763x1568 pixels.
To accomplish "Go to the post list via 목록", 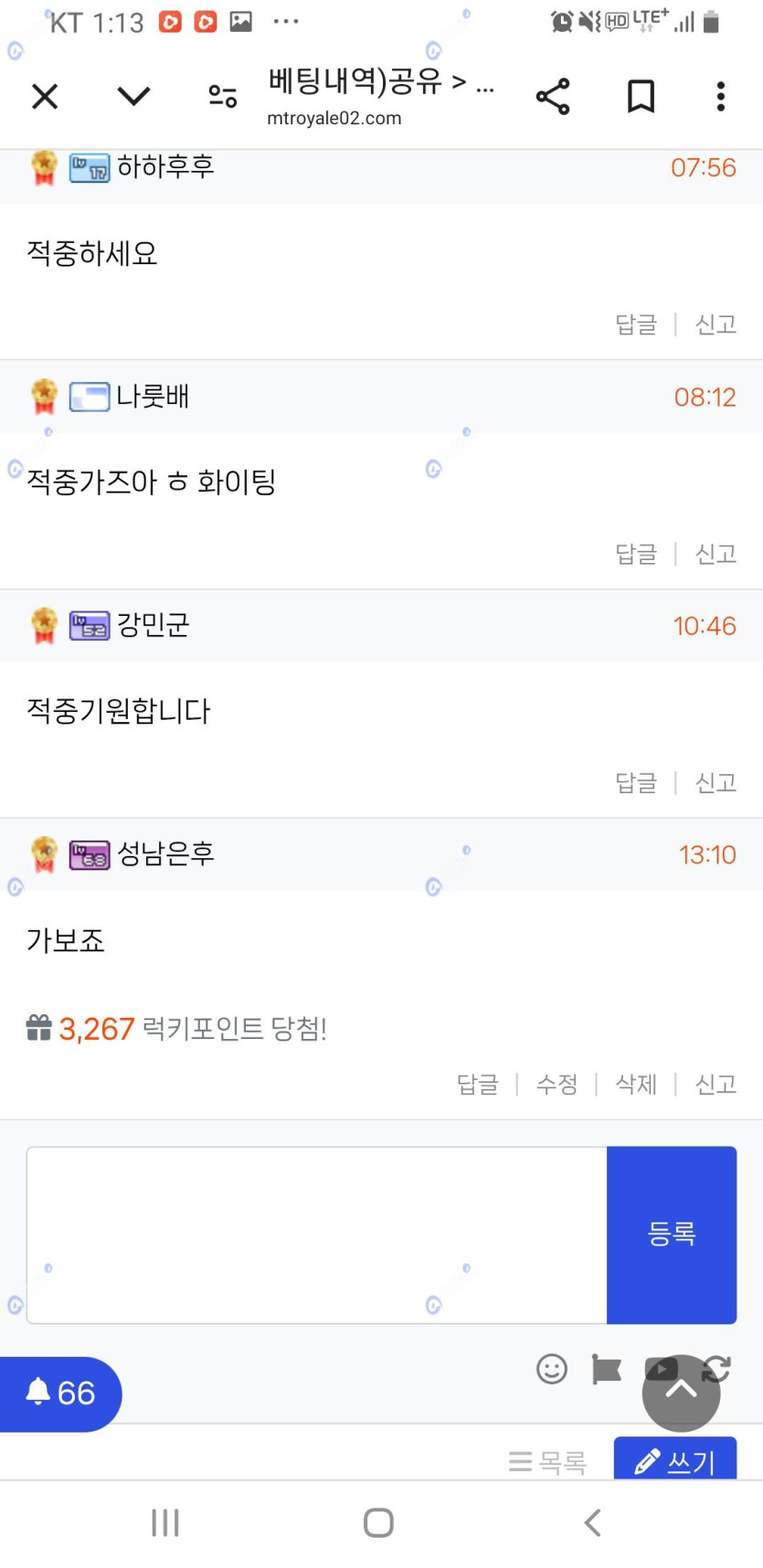I will pyautogui.click(x=547, y=1462).
